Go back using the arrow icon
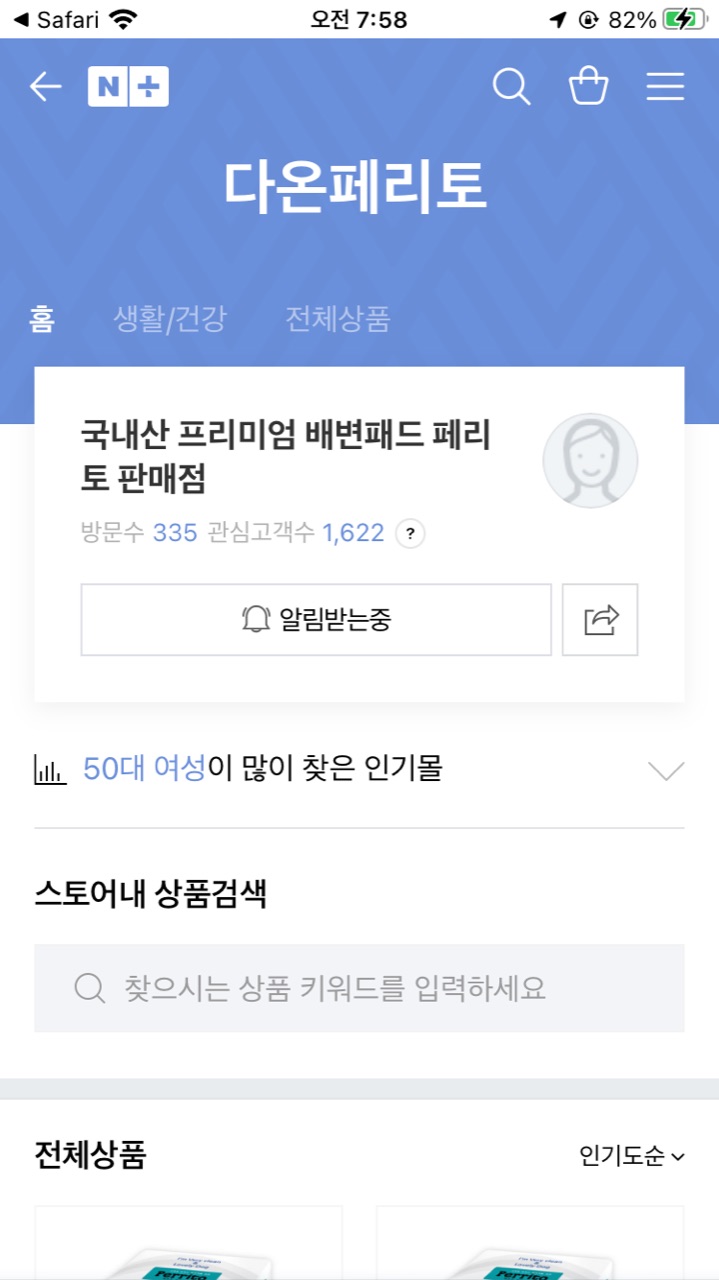 point(45,87)
